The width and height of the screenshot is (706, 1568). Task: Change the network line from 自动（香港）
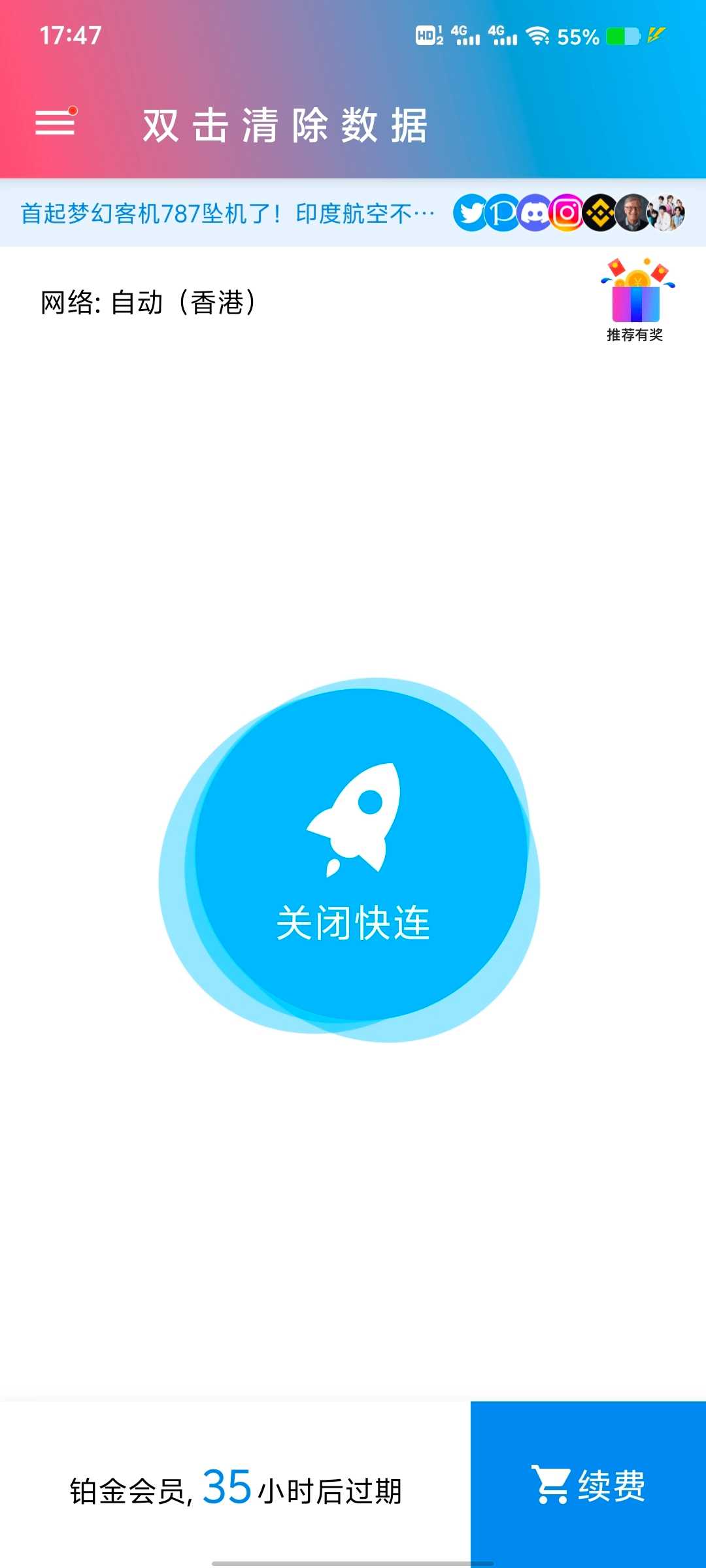click(149, 302)
